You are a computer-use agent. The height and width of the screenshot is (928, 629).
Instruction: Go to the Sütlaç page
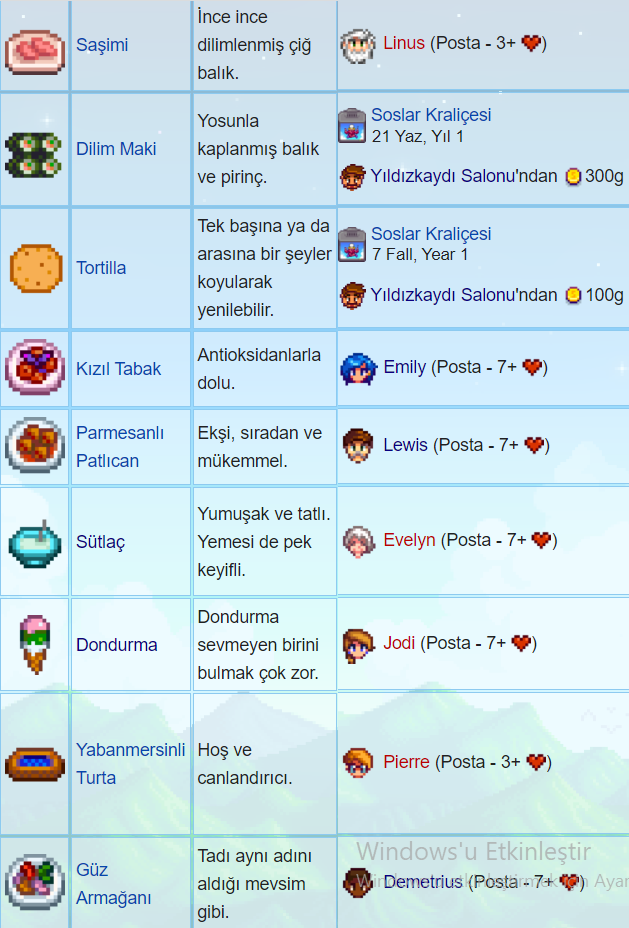click(100, 542)
